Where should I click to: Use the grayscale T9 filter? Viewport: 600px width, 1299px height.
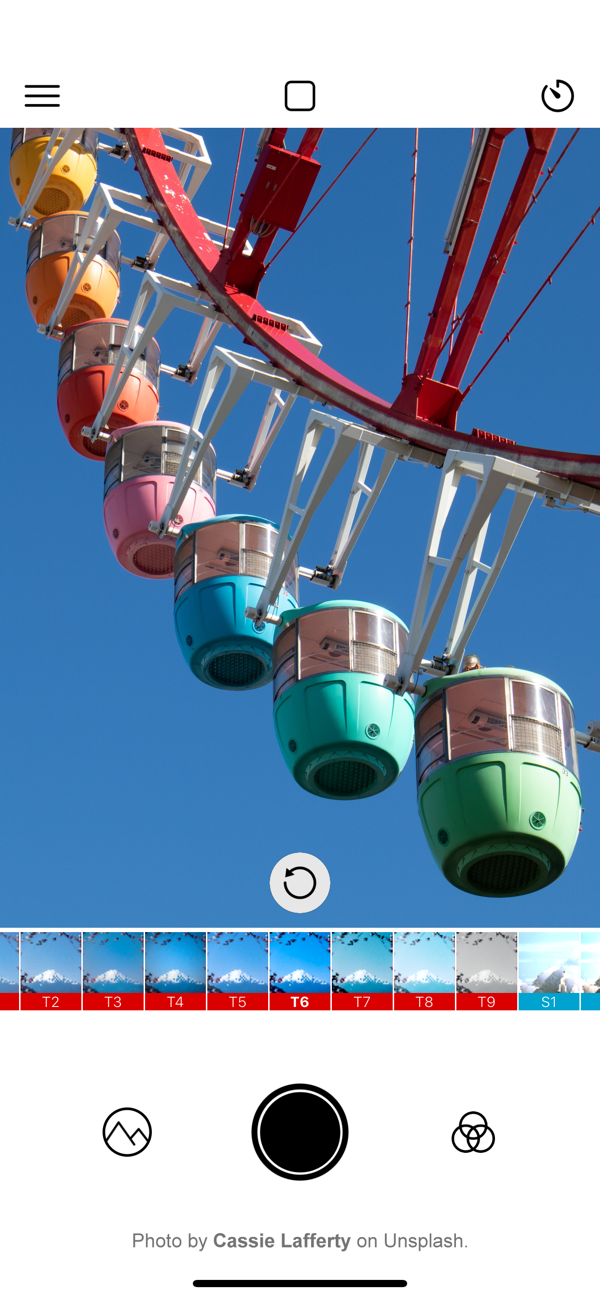pyautogui.click(x=486, y=971)
